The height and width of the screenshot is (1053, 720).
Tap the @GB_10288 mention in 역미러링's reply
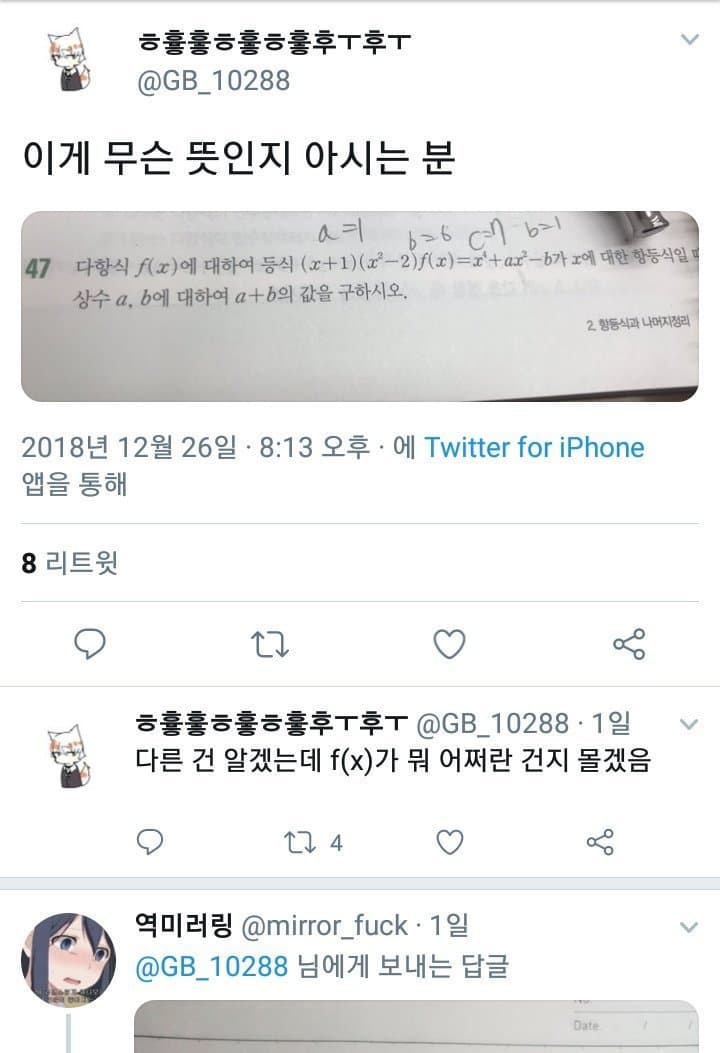[211, 966]
